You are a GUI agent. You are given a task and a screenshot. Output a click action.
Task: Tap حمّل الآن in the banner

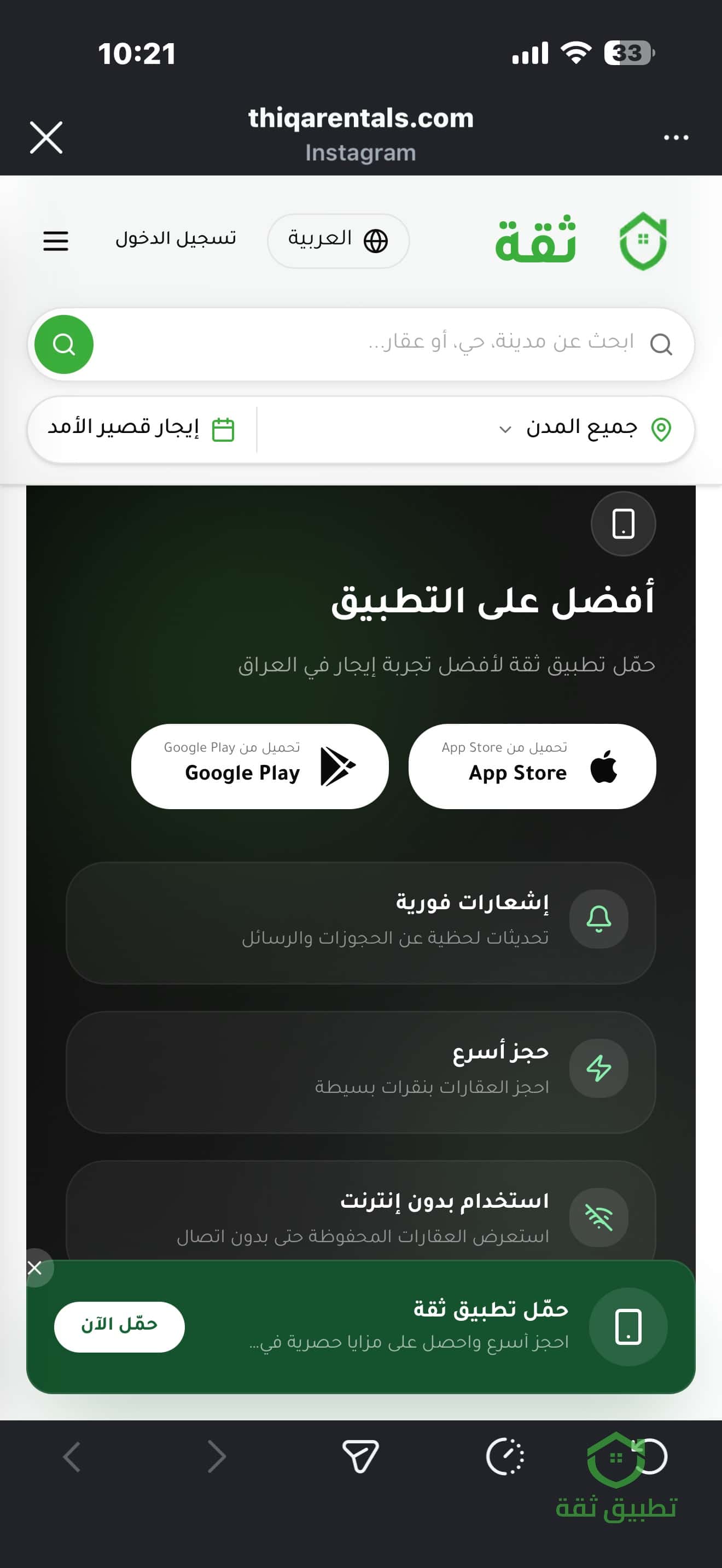[119, 1326]
